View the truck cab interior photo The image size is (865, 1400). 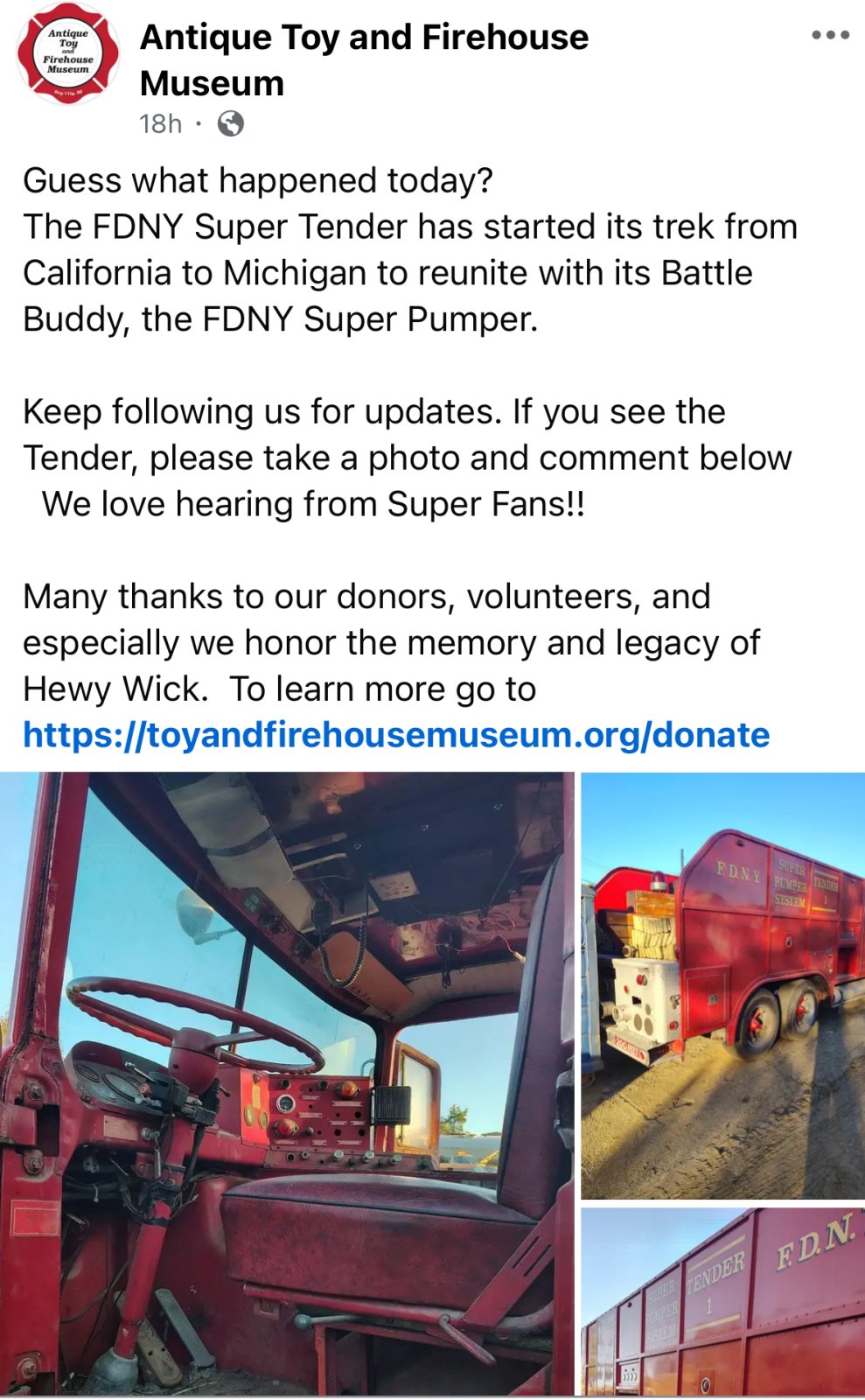tap(286, 1083)
